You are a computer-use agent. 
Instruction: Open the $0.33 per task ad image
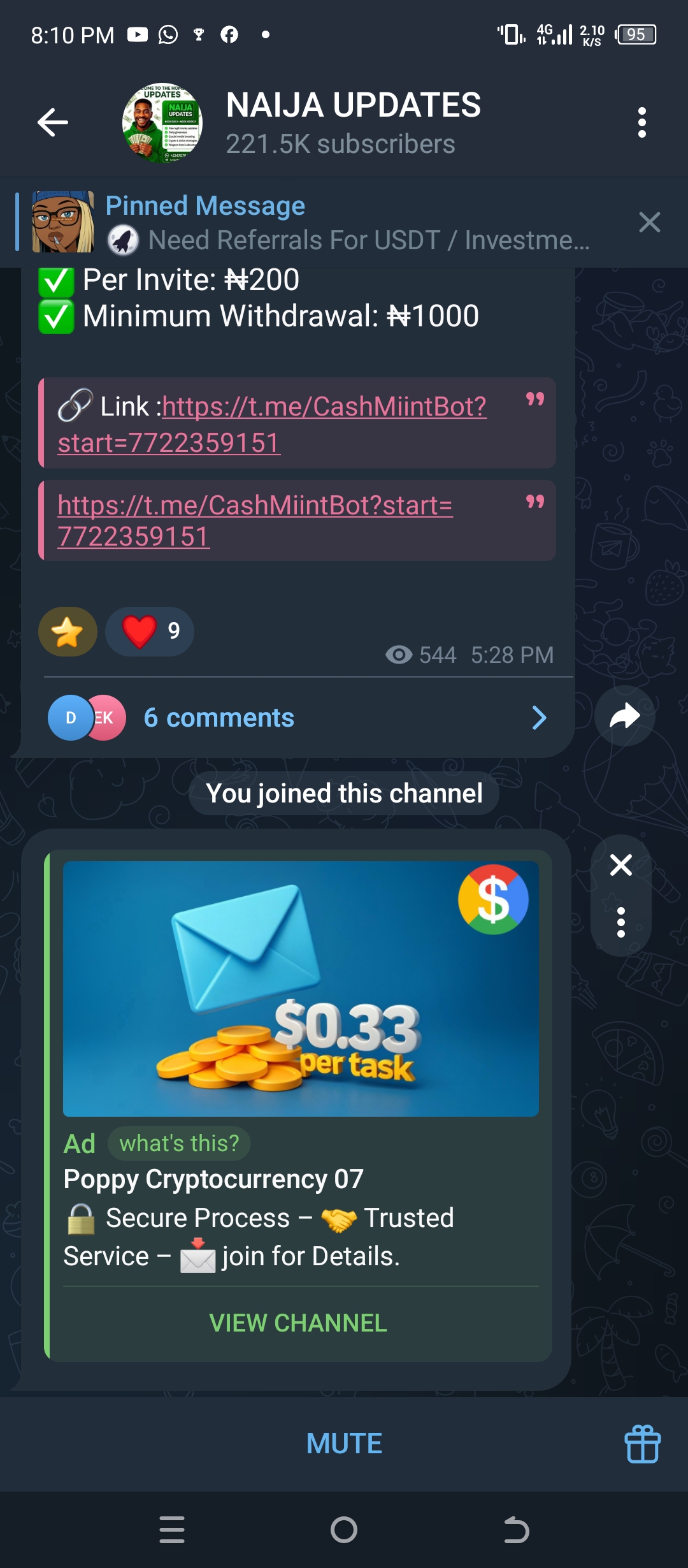pos(301,989)
